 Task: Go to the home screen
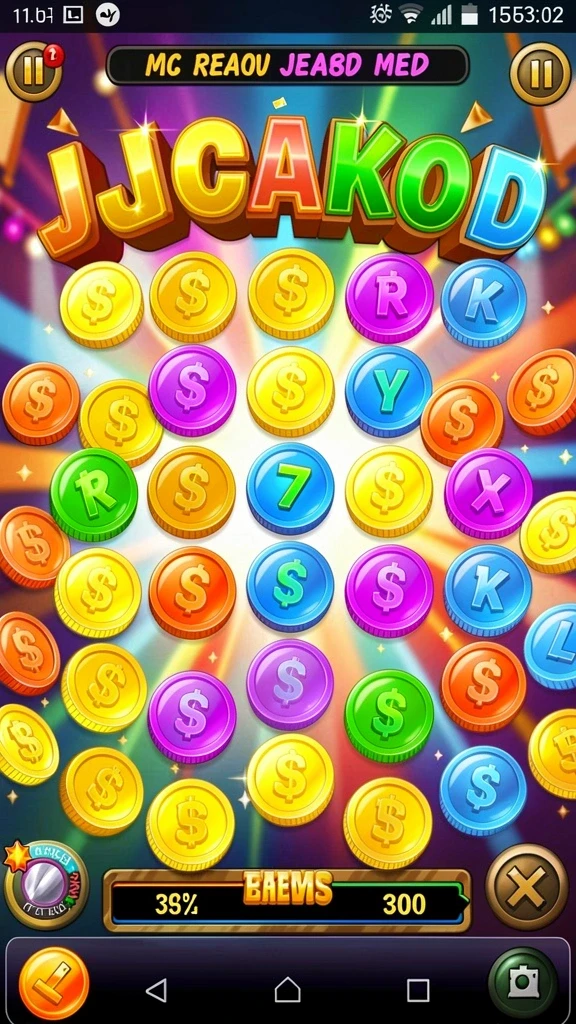pyautogui.click(x=287, y=990)
